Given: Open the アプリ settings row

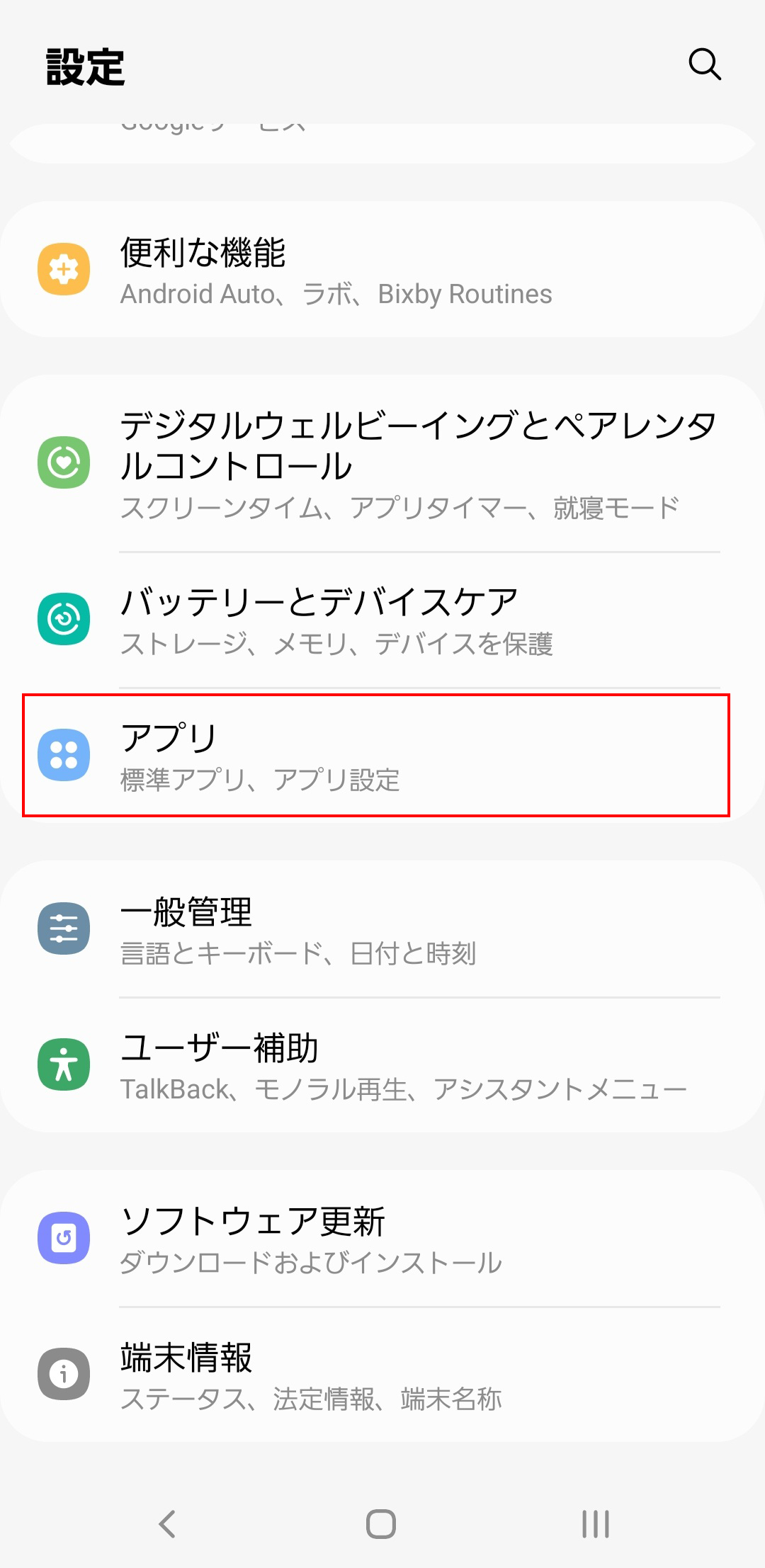Looking at the screenshot, I should pyautogui.click(x=382, y=756).
